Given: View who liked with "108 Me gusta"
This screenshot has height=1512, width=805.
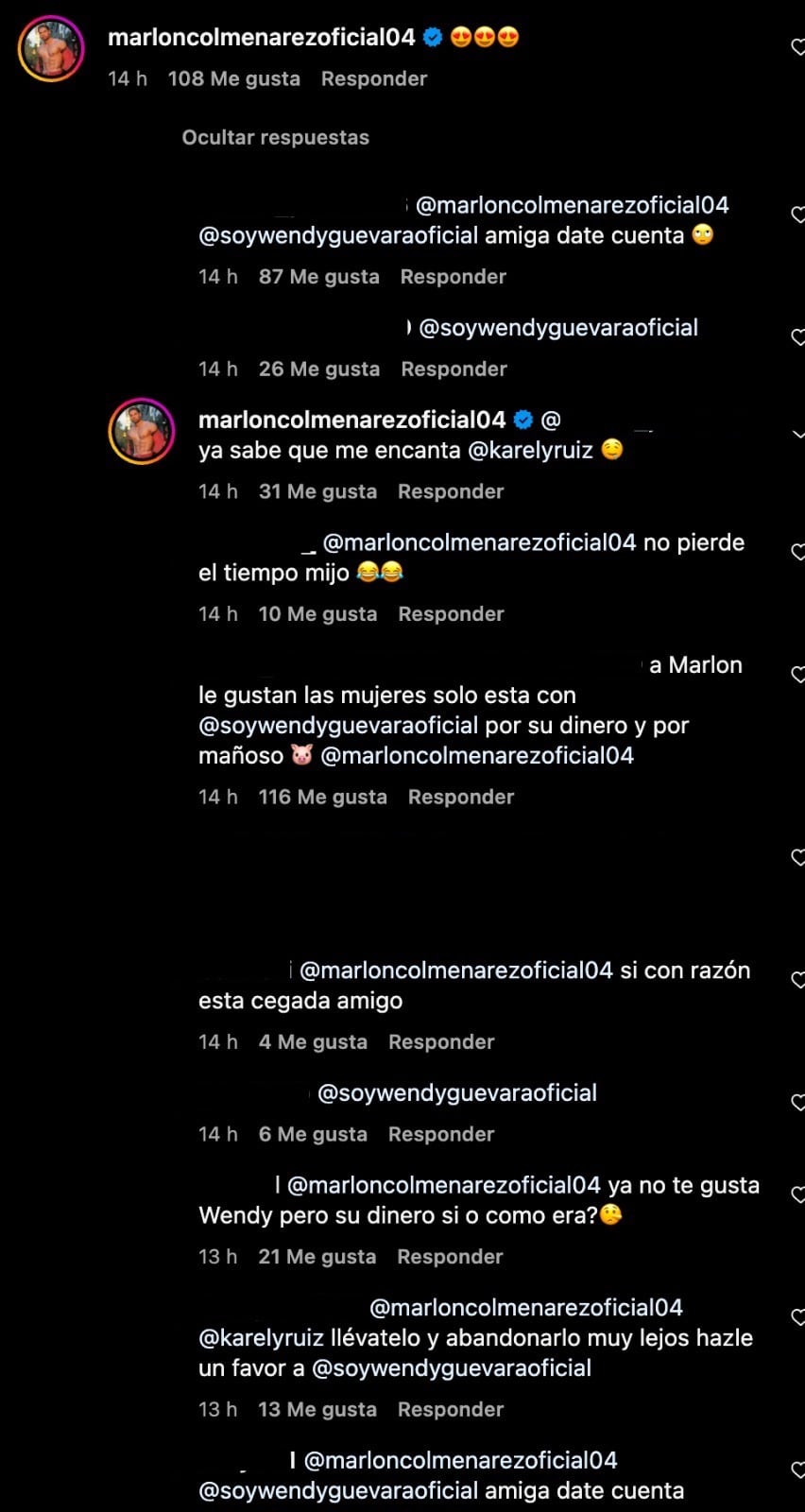Looking at the screenshot, I should (232, 79).
